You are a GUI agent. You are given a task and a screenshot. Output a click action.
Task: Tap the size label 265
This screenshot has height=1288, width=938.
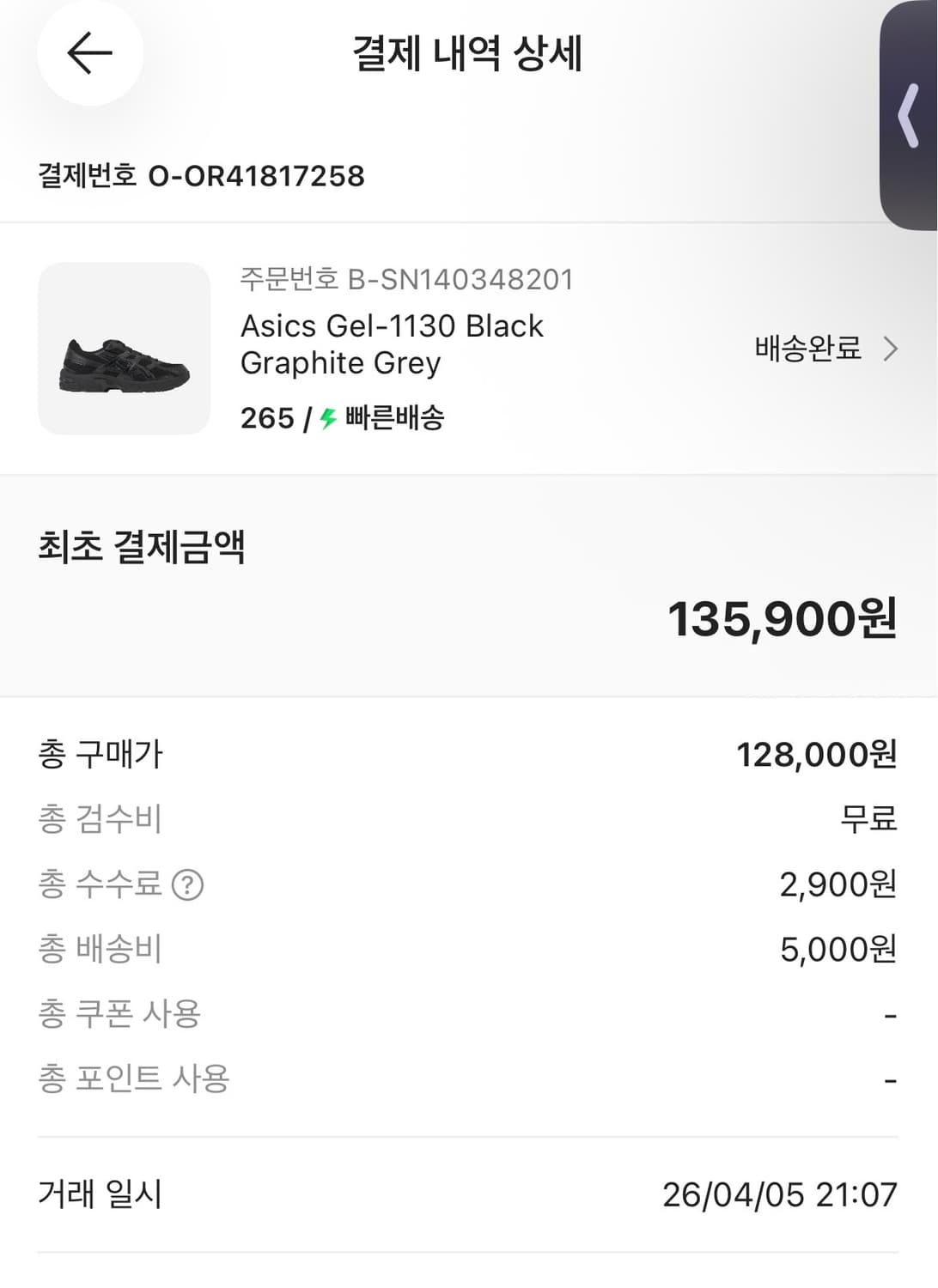point(267,418)
